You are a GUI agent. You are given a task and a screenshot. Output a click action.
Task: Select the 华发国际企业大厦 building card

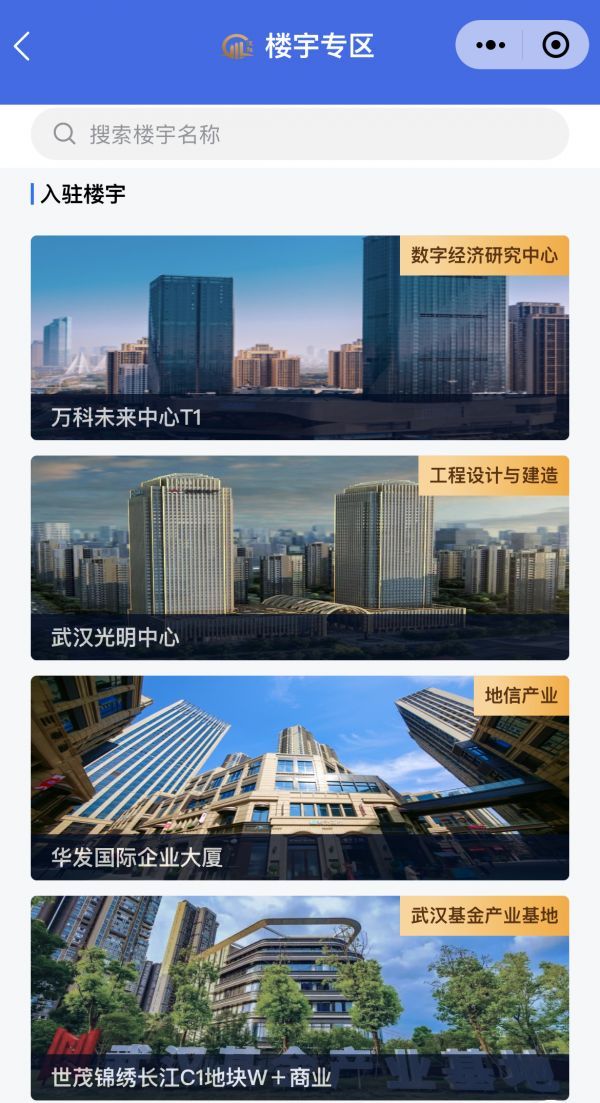300,778
